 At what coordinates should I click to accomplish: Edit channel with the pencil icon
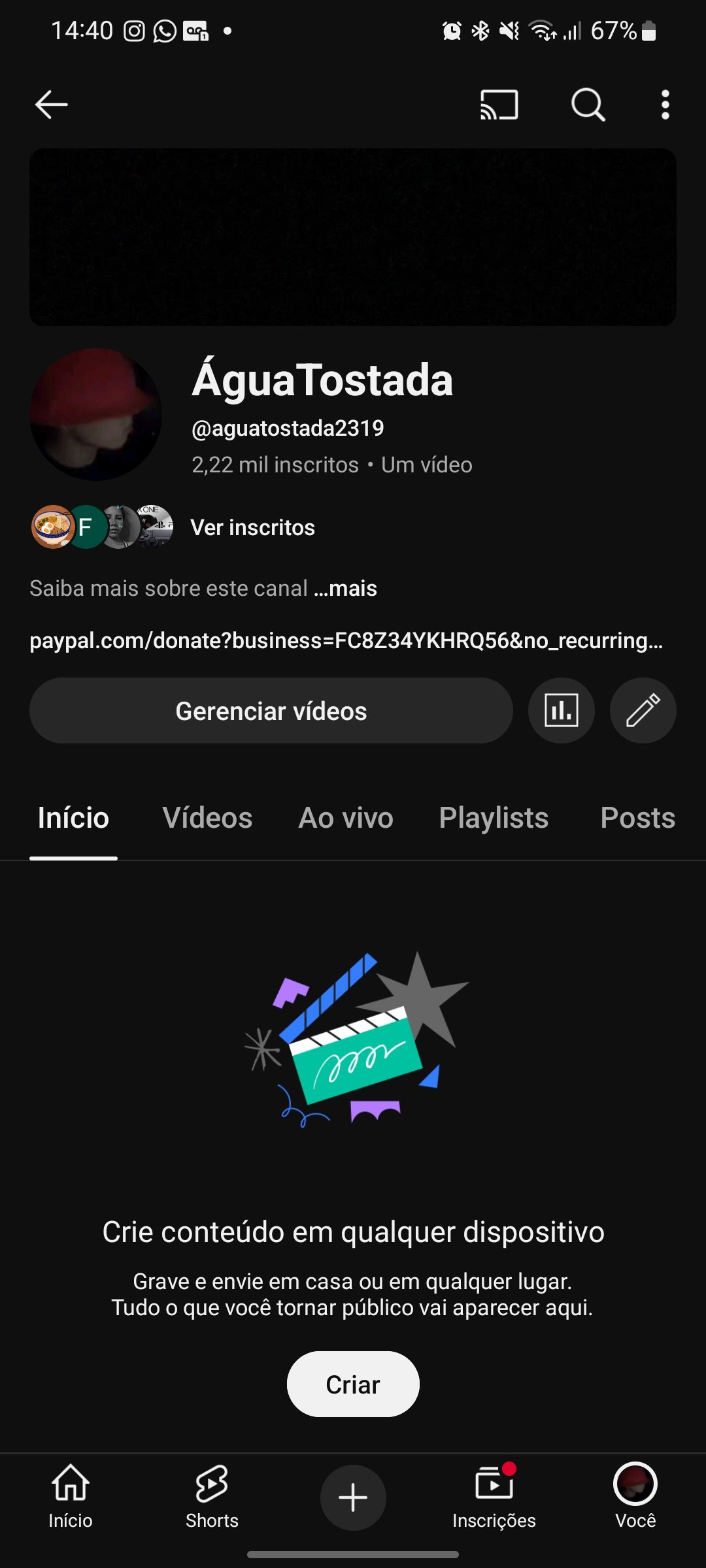(x=643, y=711)
